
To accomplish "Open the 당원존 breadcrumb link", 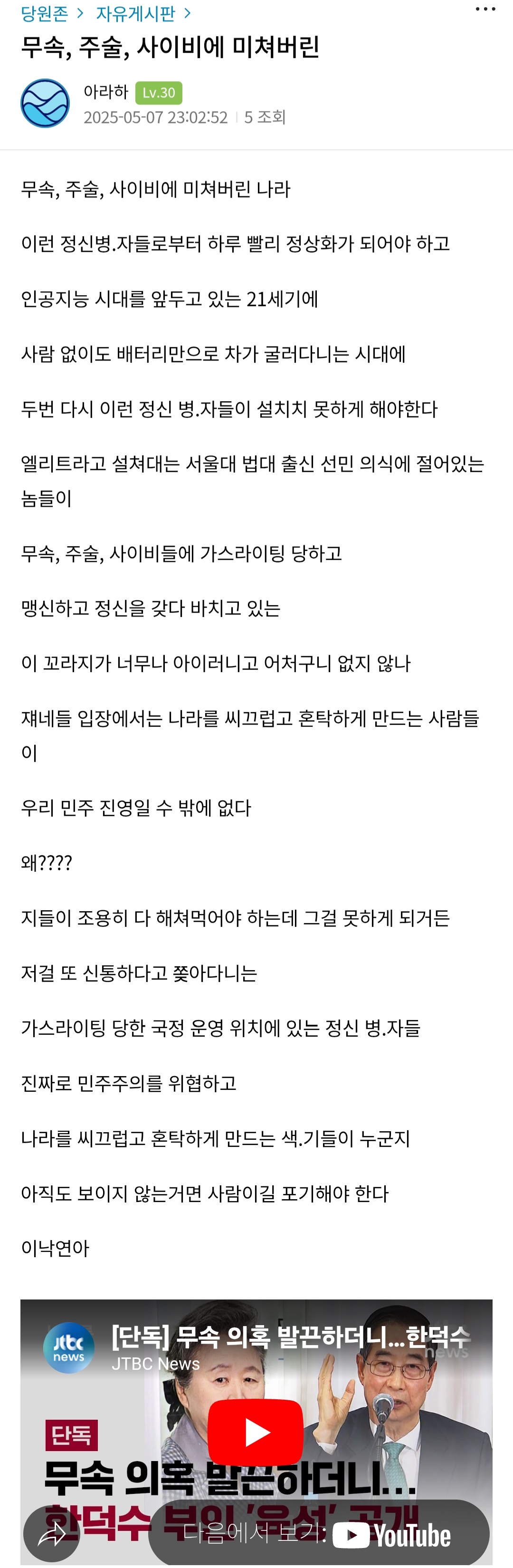I will click(45, 13).
